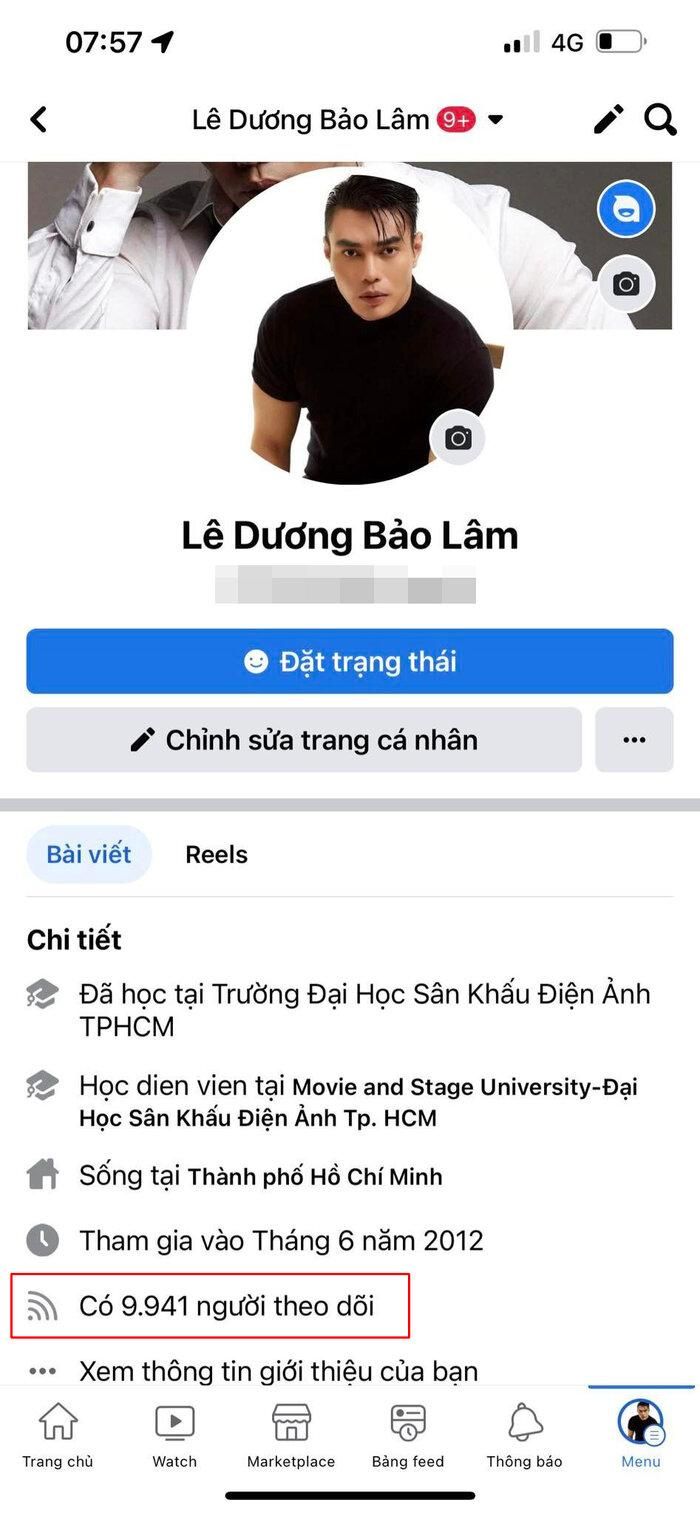The height and width of the screenshot is (1513, 700).
Task: Select Chỉnh sửa trang cá nhân
Action: coord(304,740)
